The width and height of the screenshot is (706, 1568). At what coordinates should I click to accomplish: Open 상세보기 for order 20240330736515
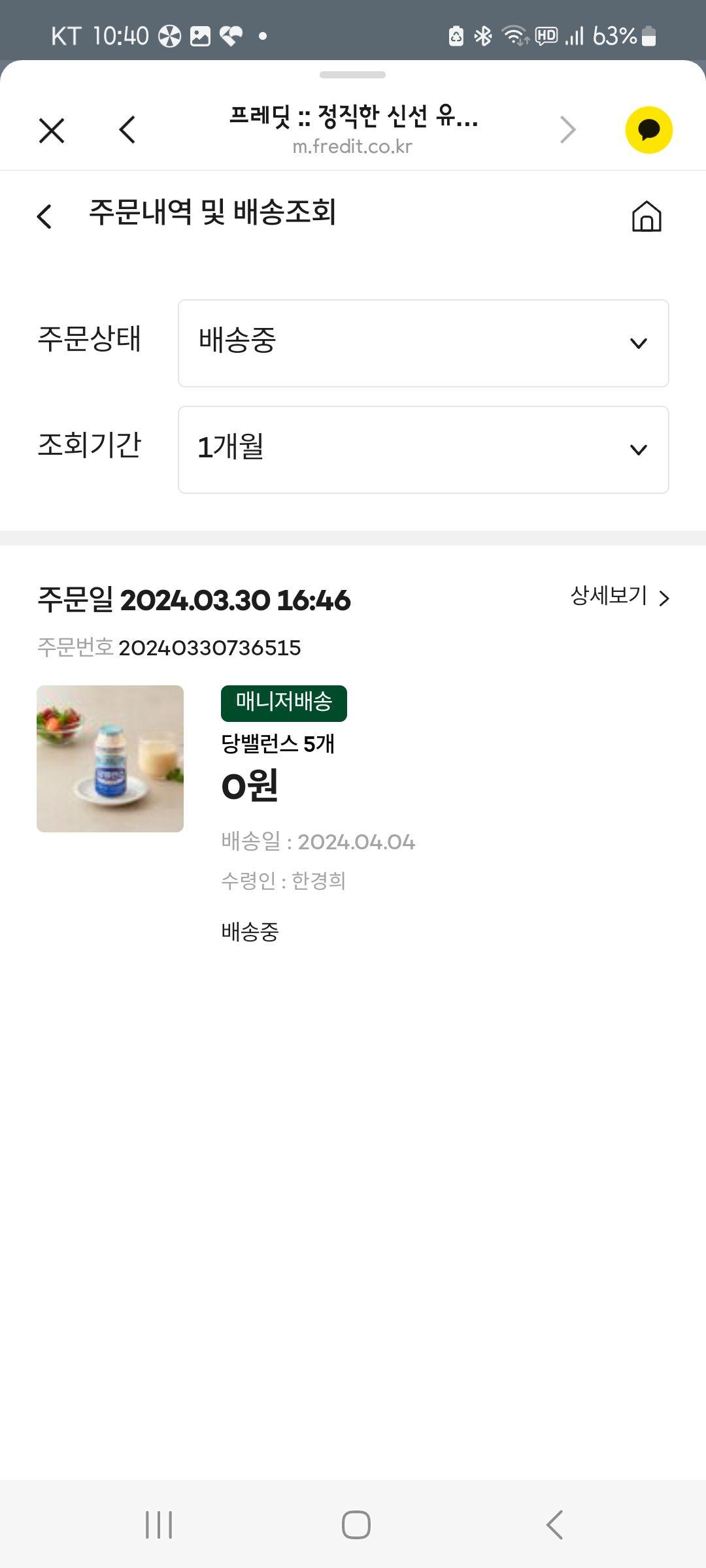619,596
